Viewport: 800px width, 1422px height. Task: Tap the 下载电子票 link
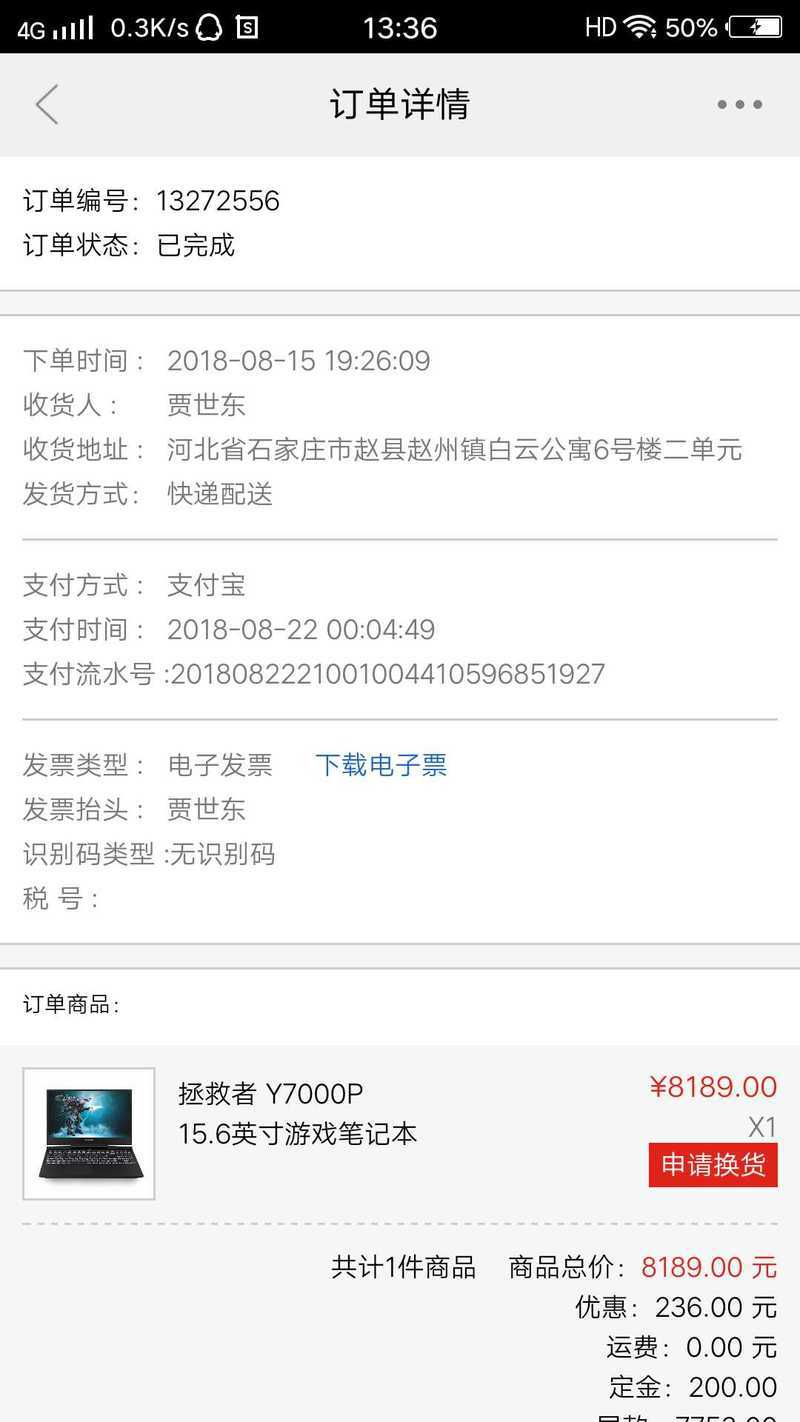(x=381, y=765)
